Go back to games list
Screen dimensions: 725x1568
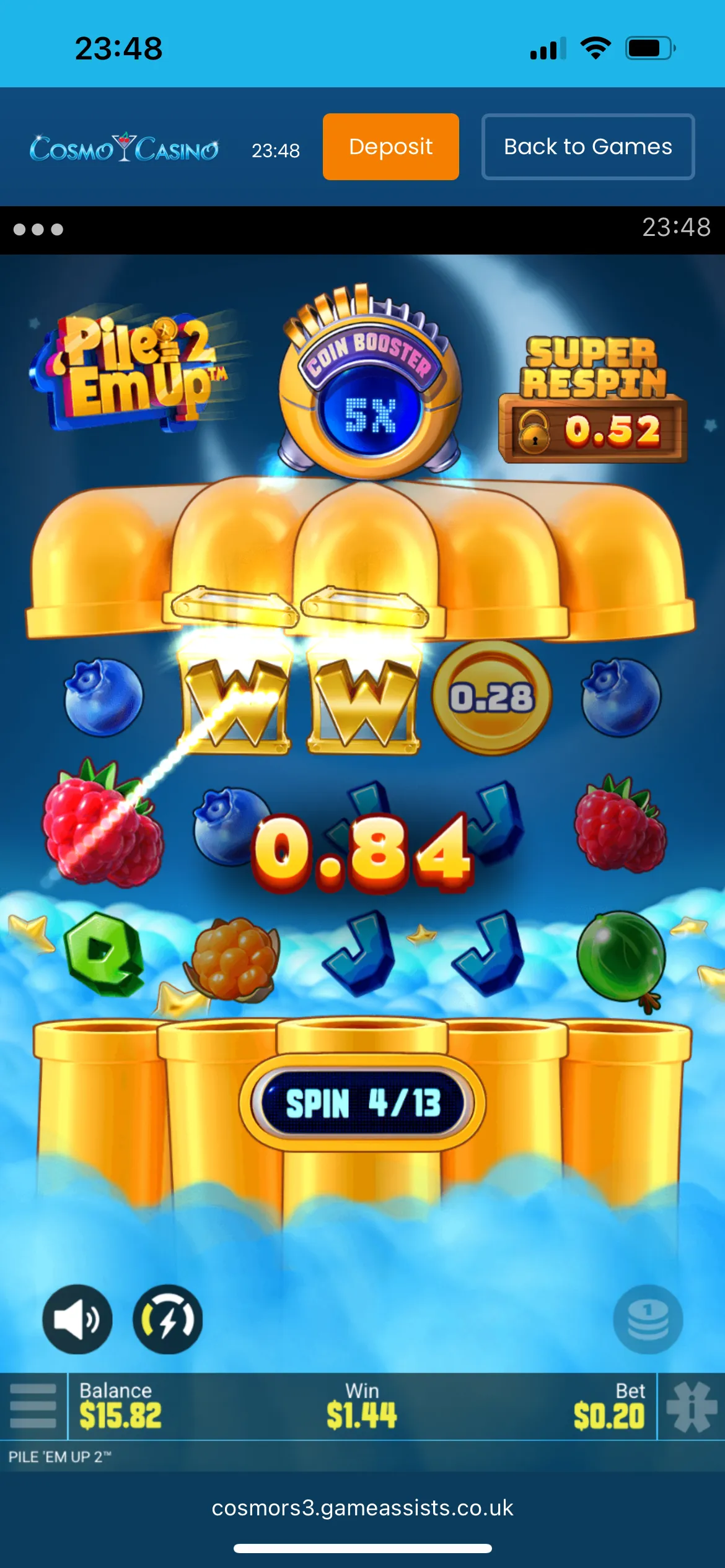[587, 147]
